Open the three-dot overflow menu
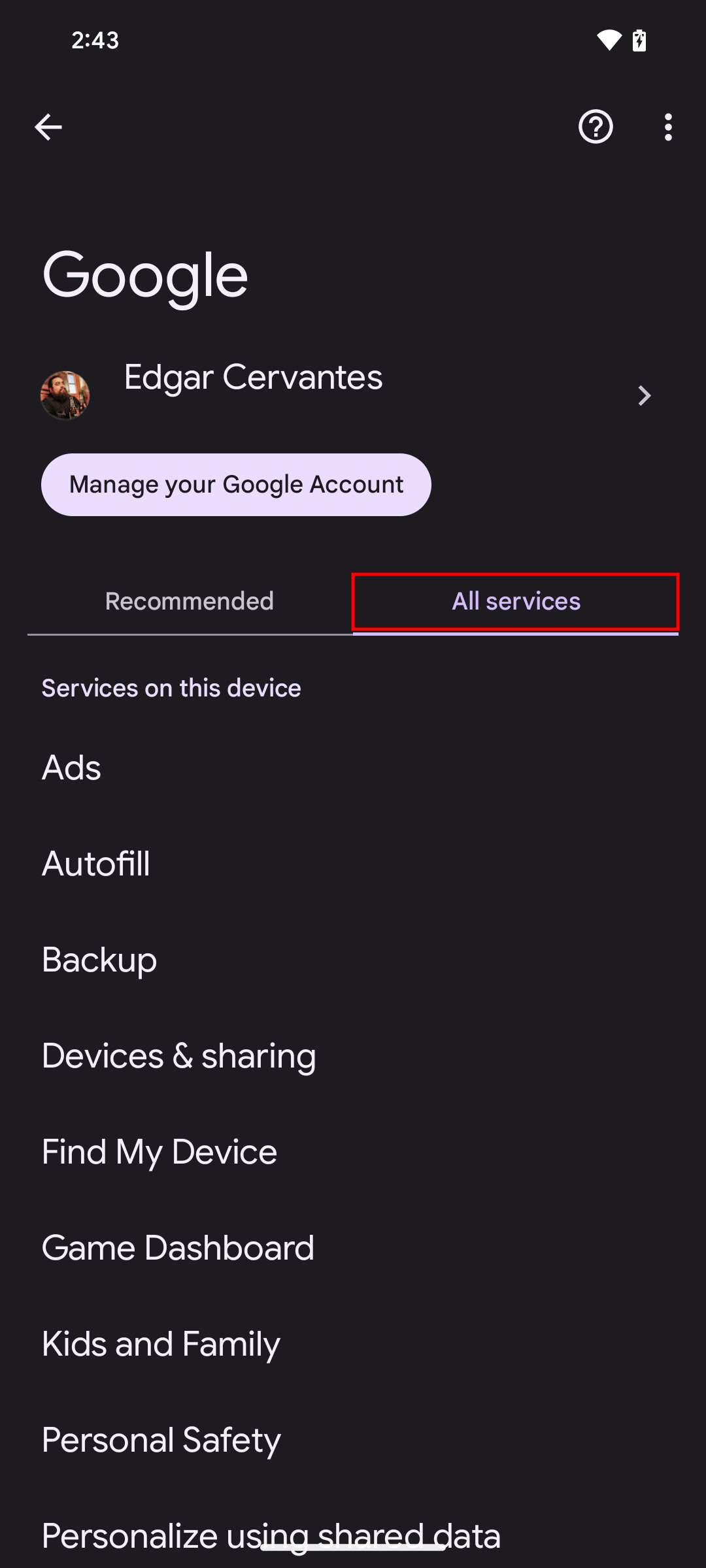 coord(667,127)
